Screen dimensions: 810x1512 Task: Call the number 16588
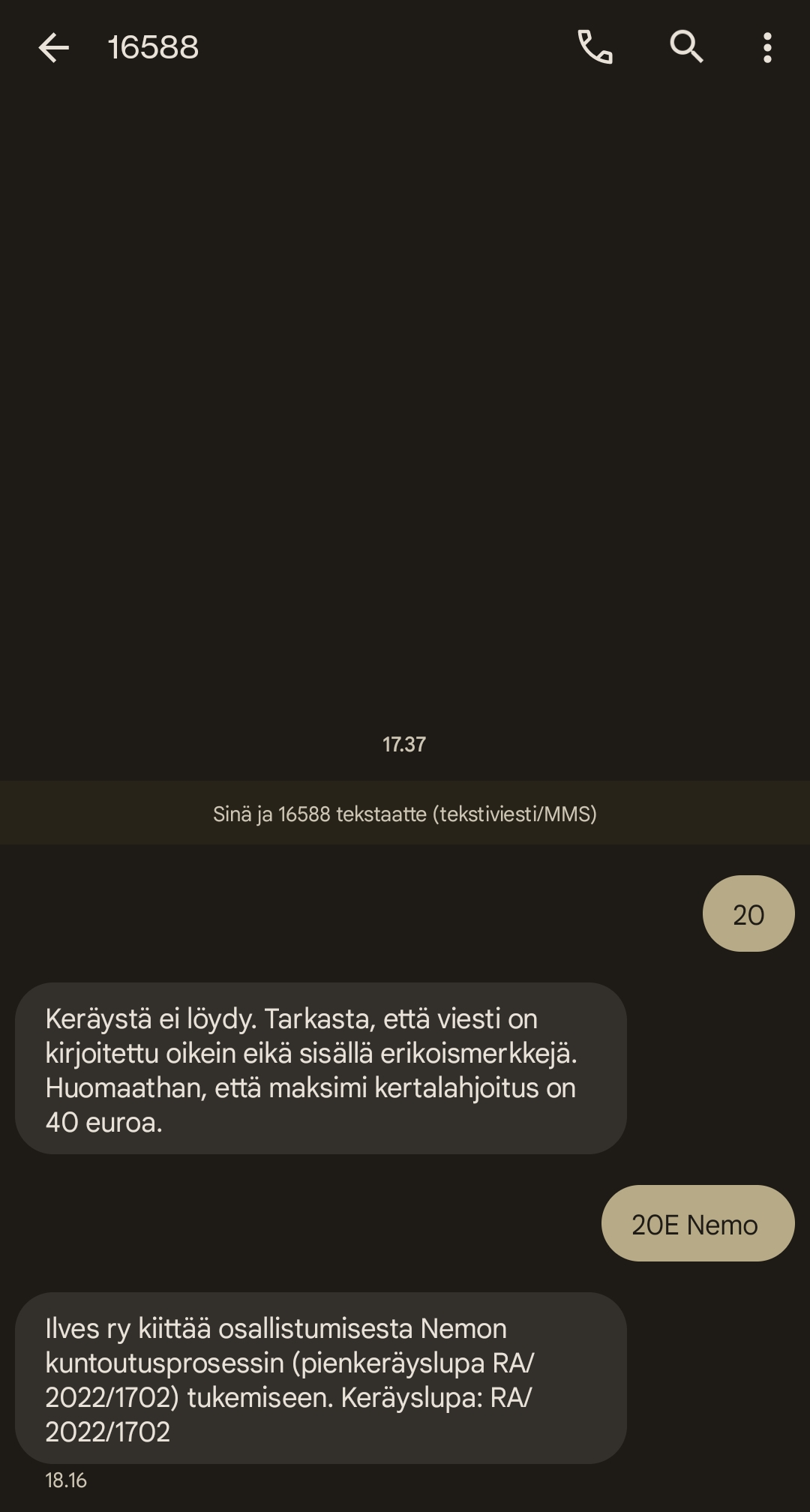tap(595, 48)
